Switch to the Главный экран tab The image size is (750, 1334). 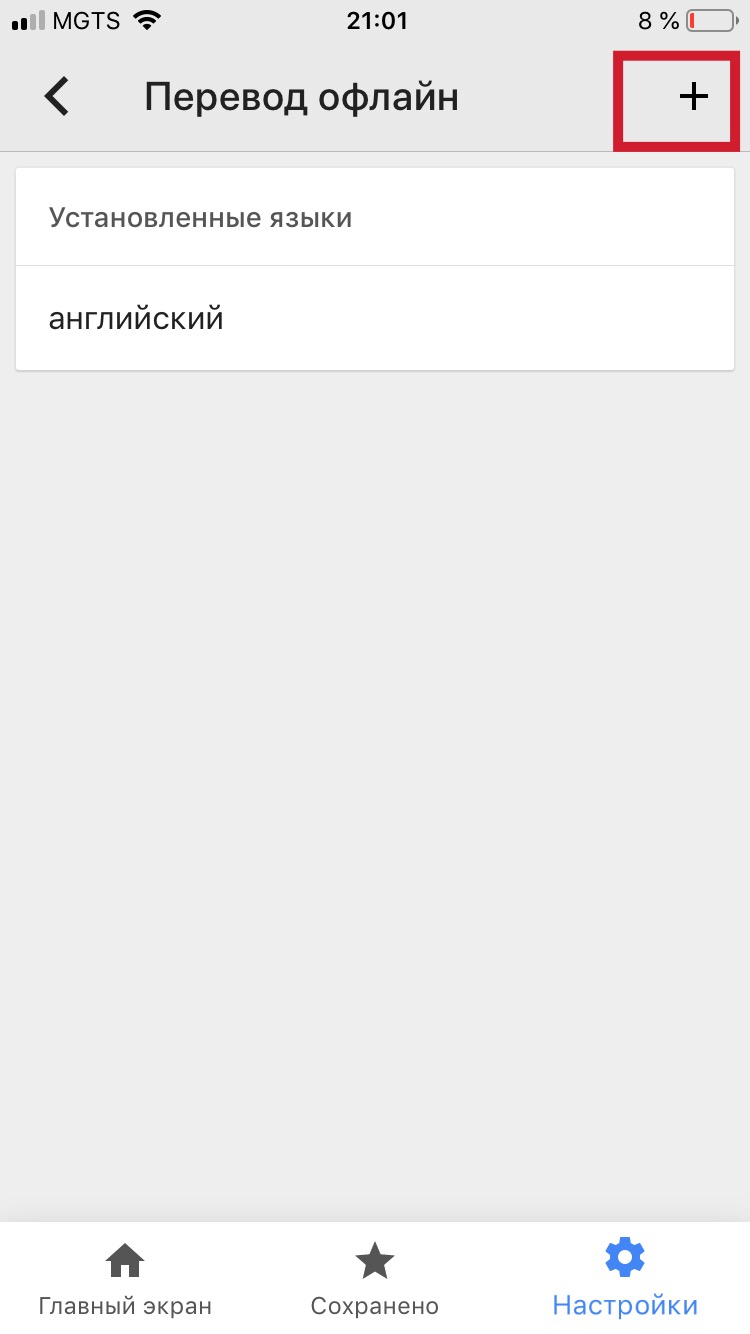coord(125,1279)
